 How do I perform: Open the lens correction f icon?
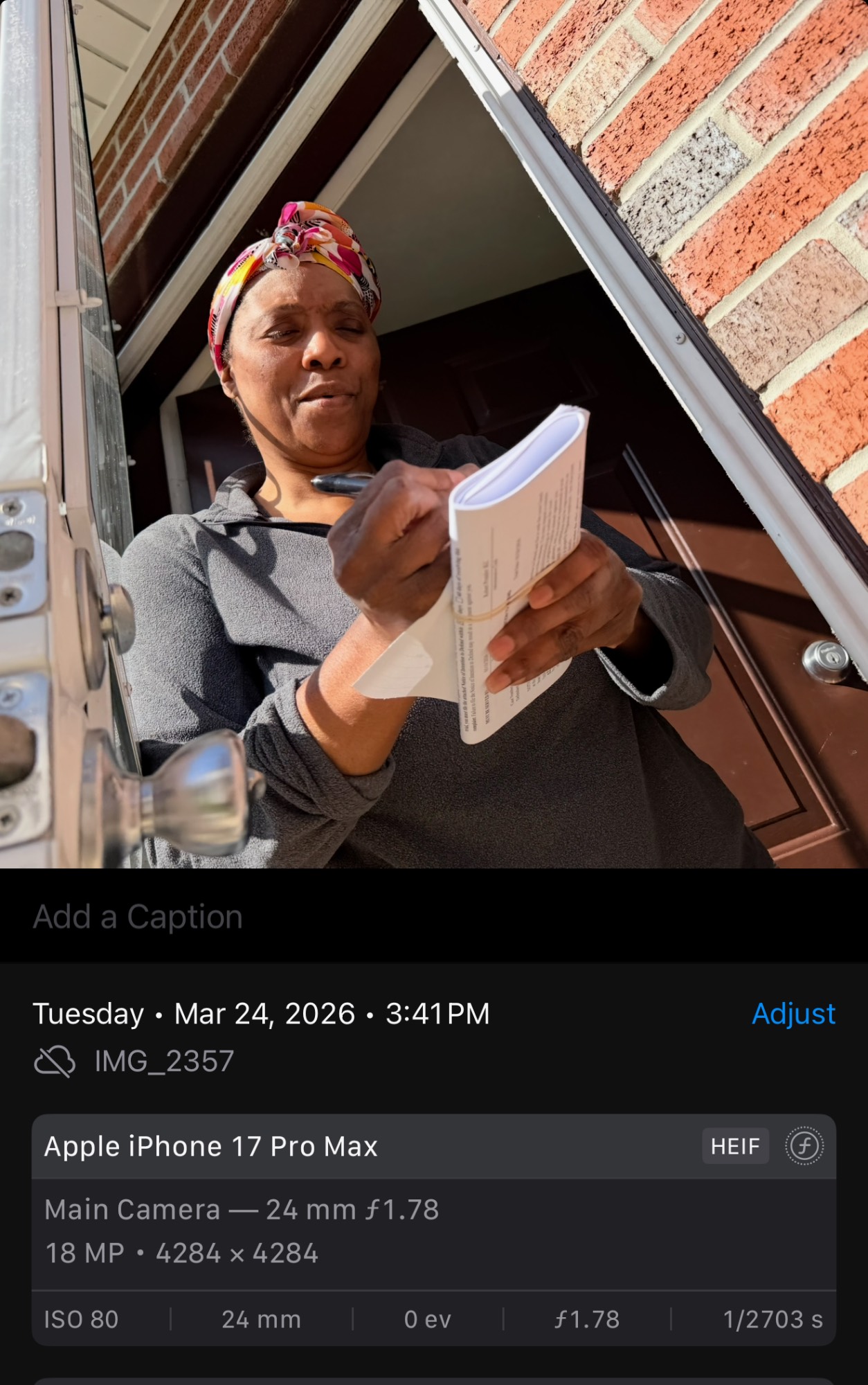click(804, 1146)
